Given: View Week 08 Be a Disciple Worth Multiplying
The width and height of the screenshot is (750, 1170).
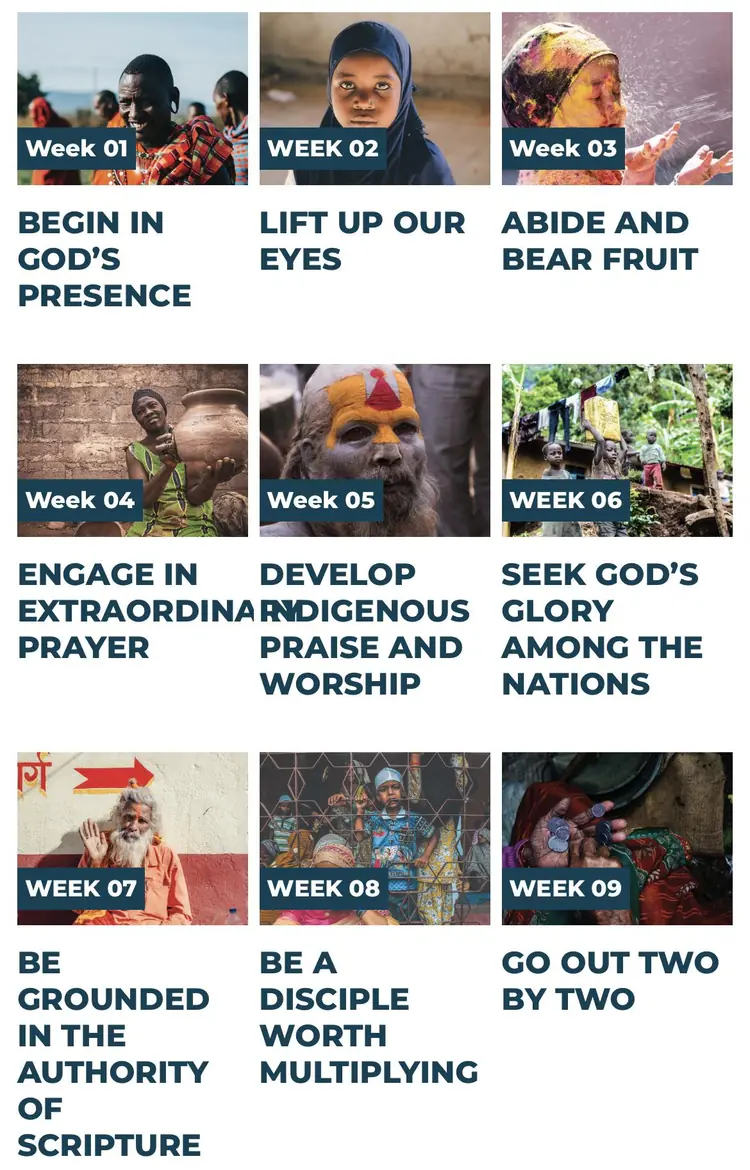Looking at the screenshot, I should [x=374, y=838].
